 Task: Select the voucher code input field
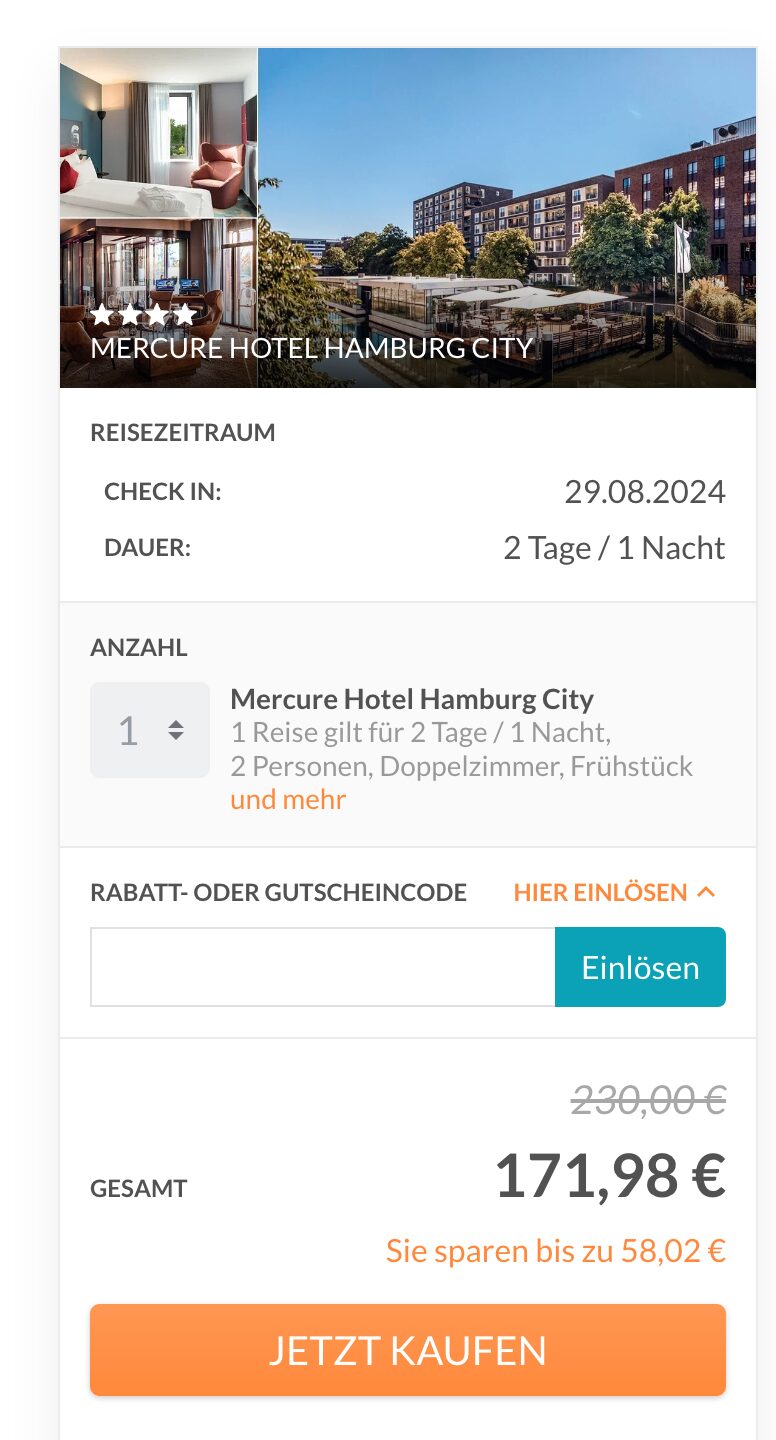[320, 966]
